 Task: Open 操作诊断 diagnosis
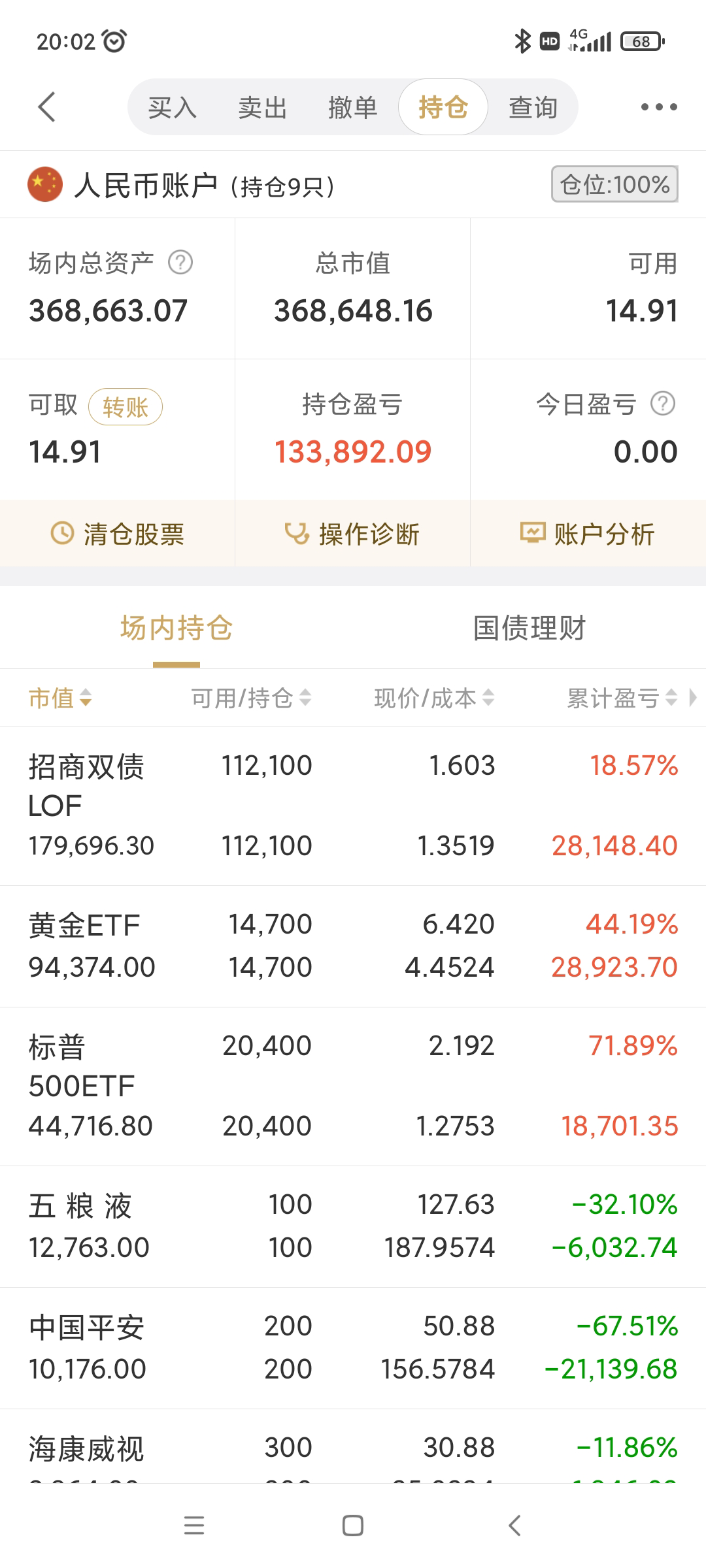coord(352,534)
